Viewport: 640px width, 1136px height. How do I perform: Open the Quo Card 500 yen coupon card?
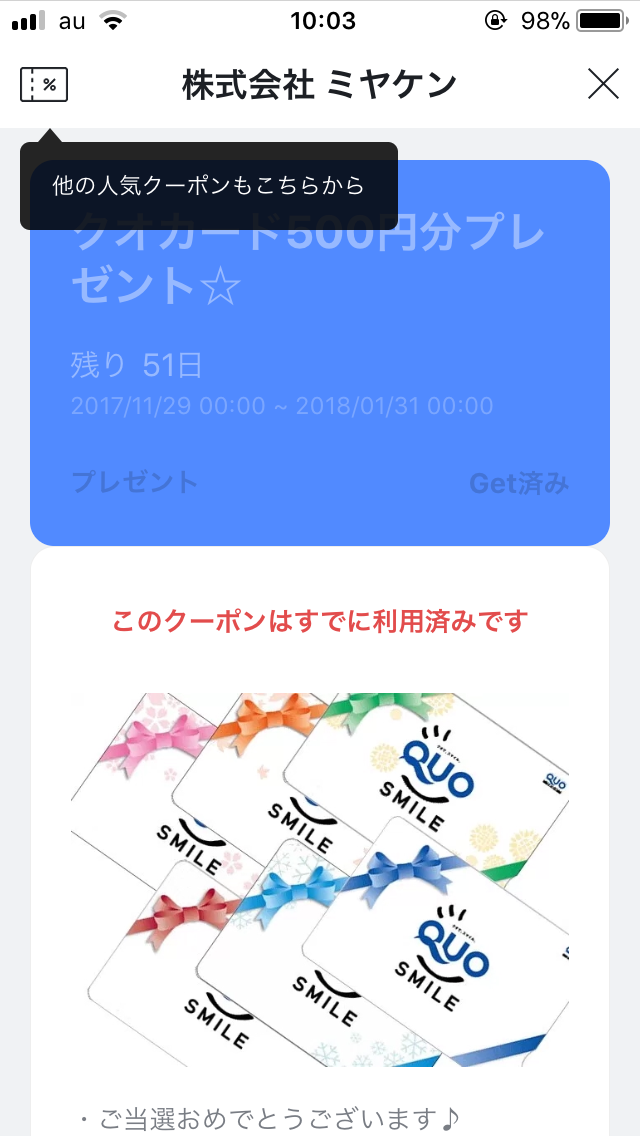coord(320,353)
